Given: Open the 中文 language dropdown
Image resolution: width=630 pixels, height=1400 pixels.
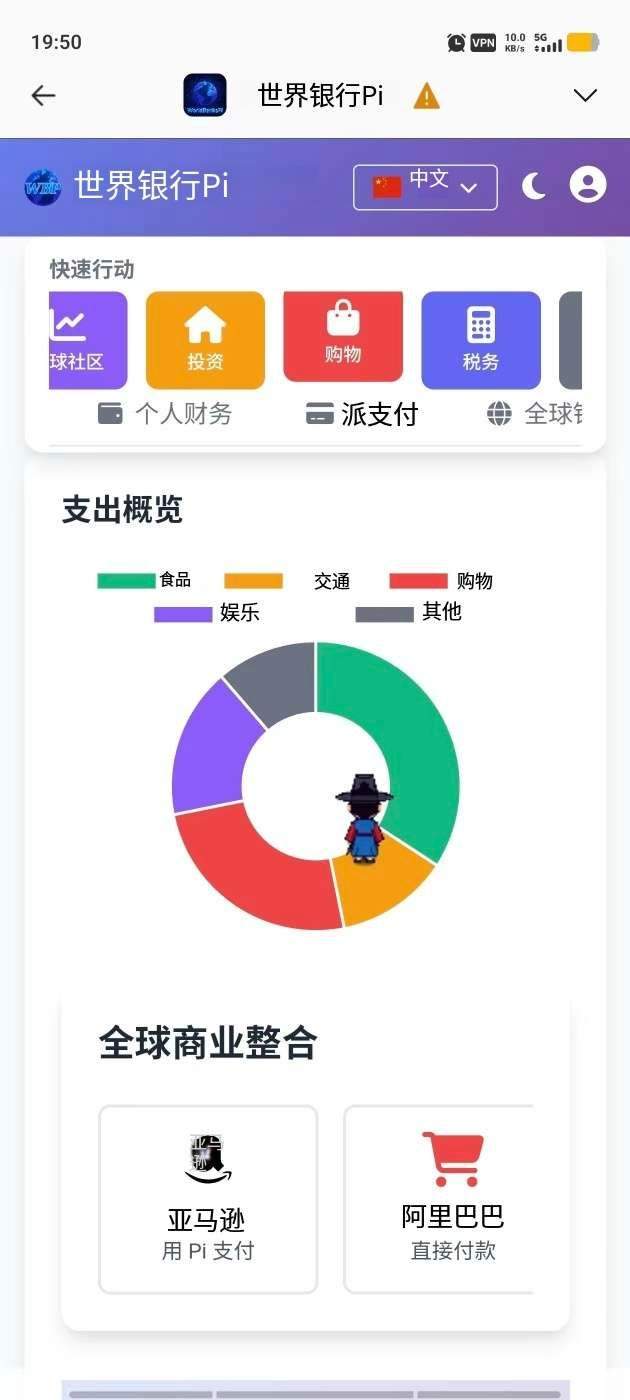Looking at the screenshot, I should (425, 187).
